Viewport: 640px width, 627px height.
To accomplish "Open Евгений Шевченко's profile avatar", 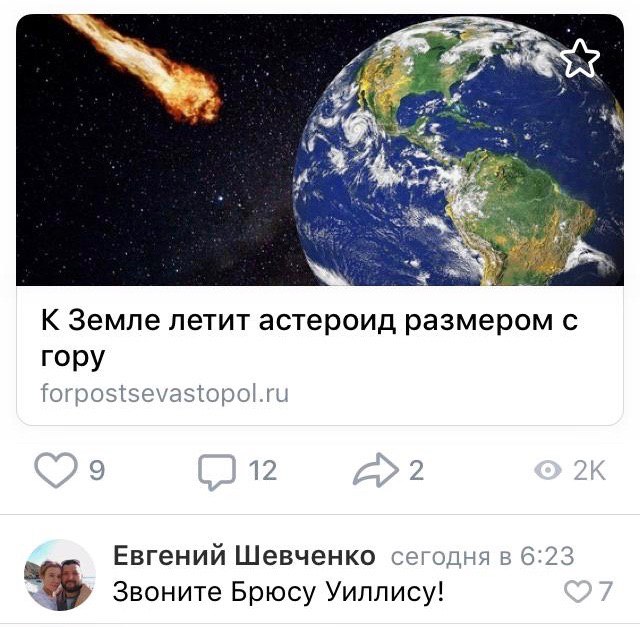I will [x=60, y=575].
